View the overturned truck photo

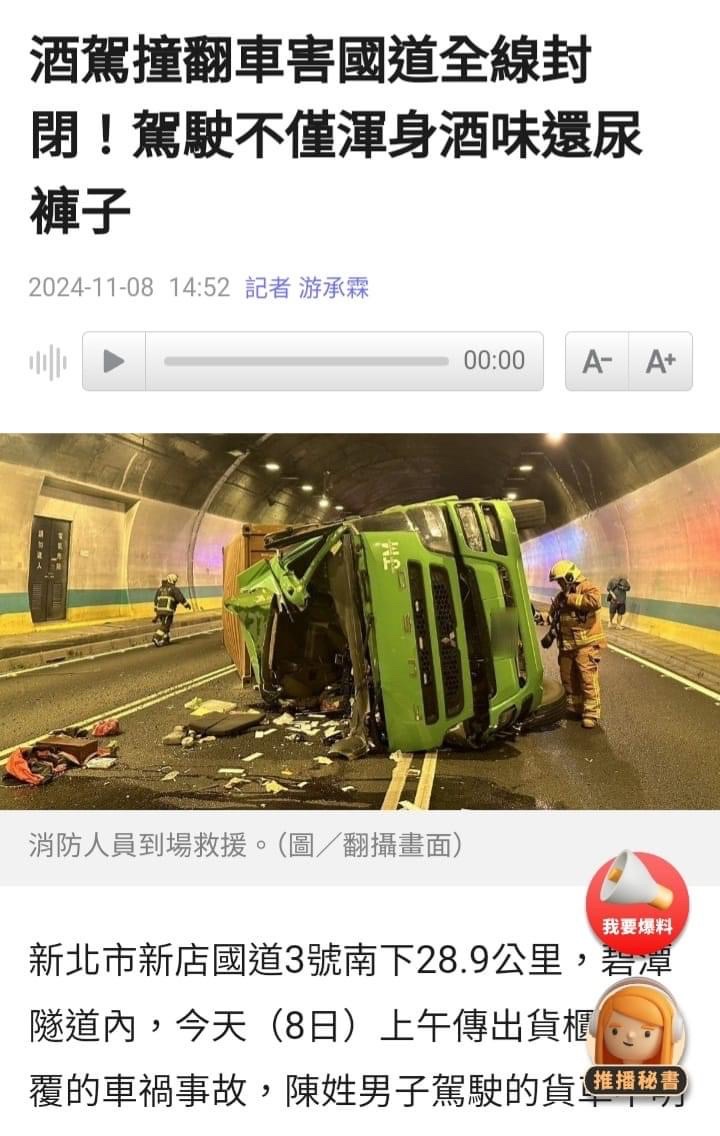[360, 621]
